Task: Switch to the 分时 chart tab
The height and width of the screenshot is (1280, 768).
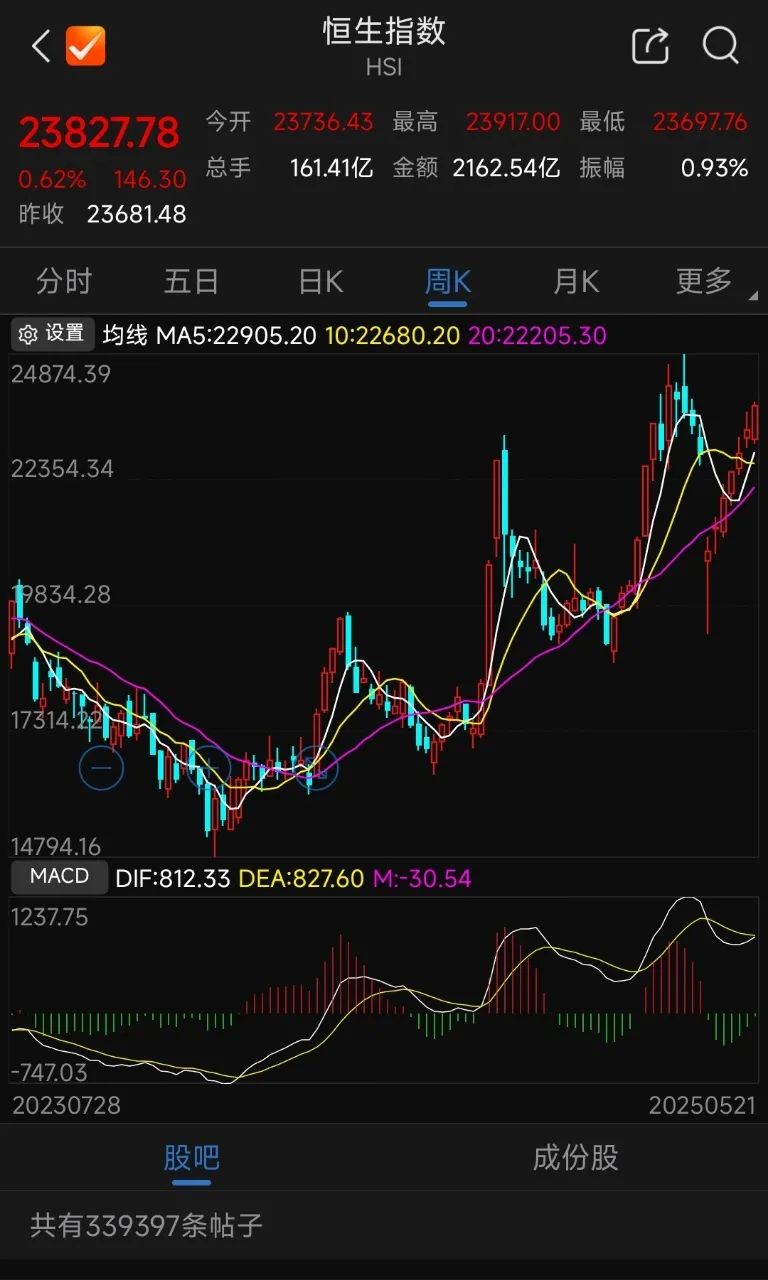Action: point(64,282)
